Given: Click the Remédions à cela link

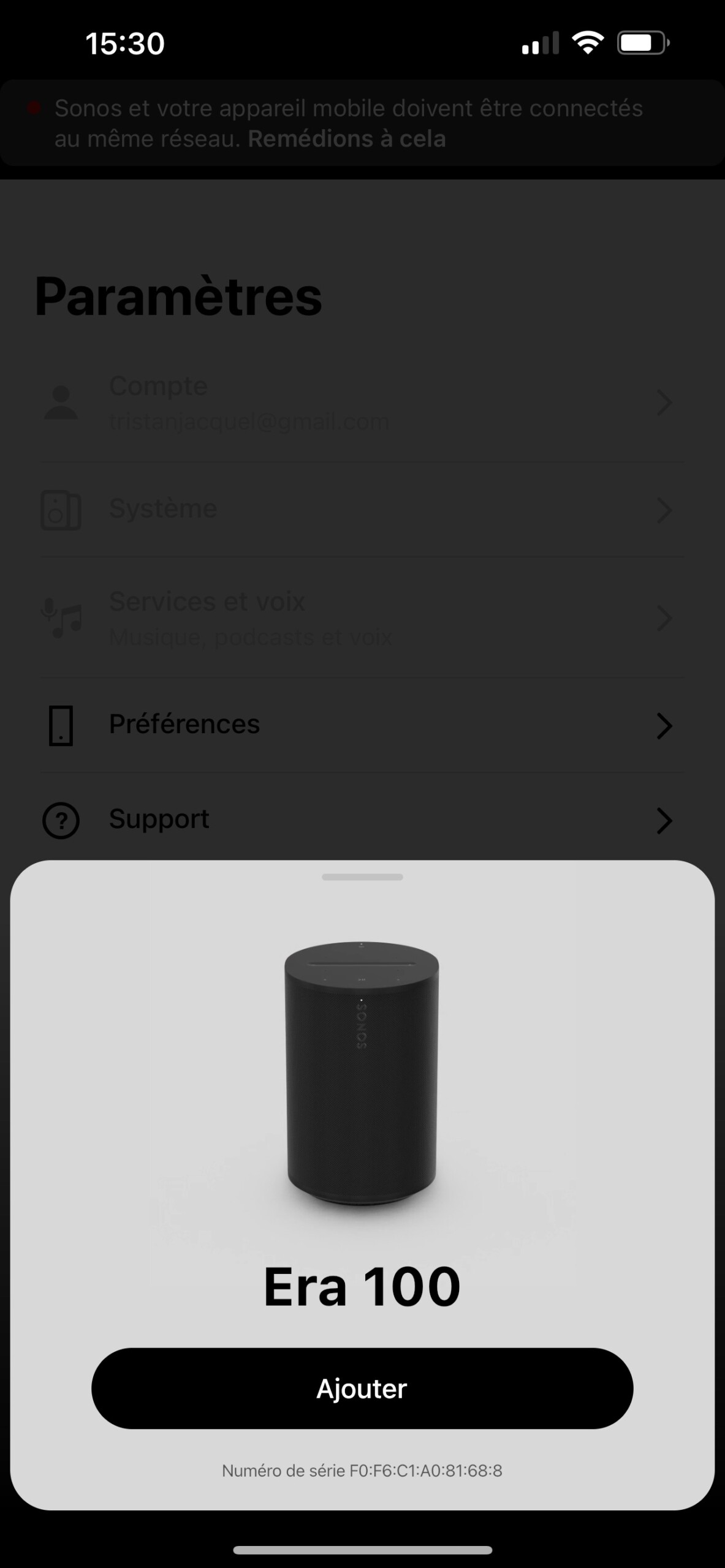Looking at the screenshot, I should click(x=346, y=139).
